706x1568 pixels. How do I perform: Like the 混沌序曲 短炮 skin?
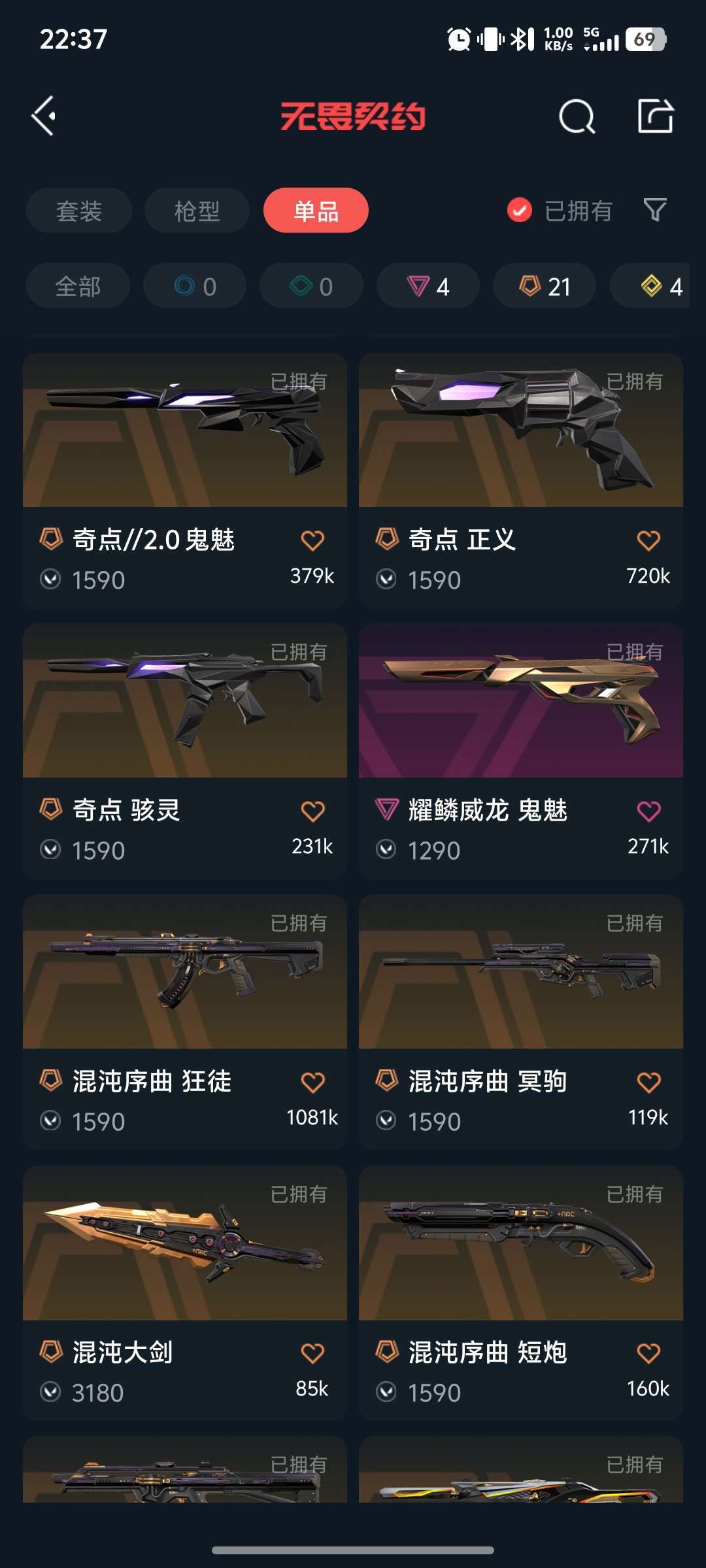[x=648, y=1353]
